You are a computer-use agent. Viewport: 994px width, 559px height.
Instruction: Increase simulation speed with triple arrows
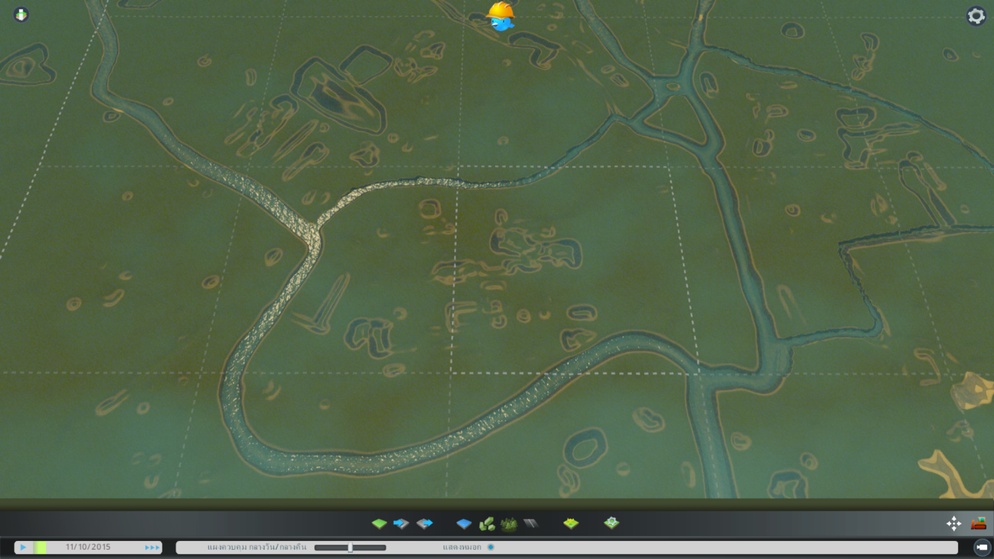pyautogui.click(x=152, y=547)
